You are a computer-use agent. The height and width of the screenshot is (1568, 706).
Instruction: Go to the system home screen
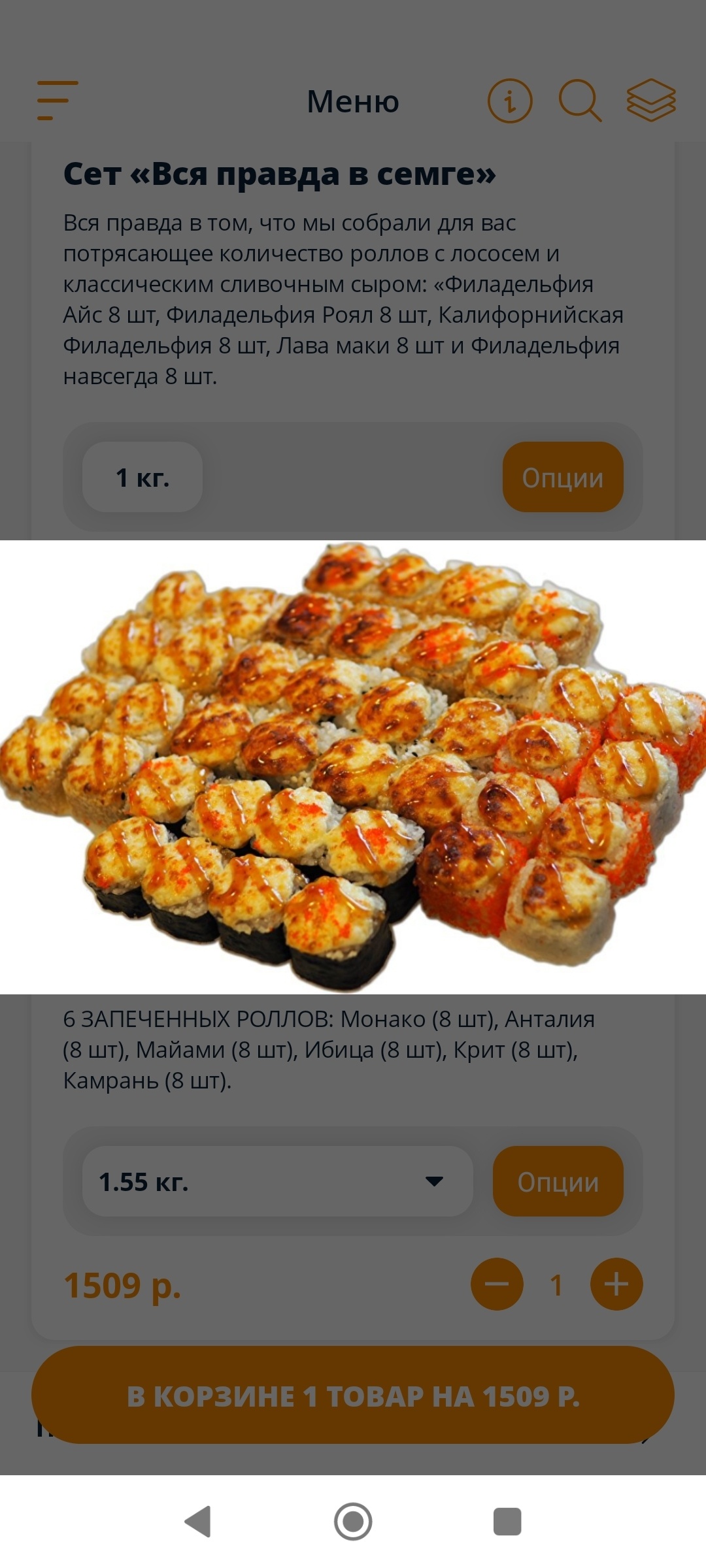tap(353, 1522)
